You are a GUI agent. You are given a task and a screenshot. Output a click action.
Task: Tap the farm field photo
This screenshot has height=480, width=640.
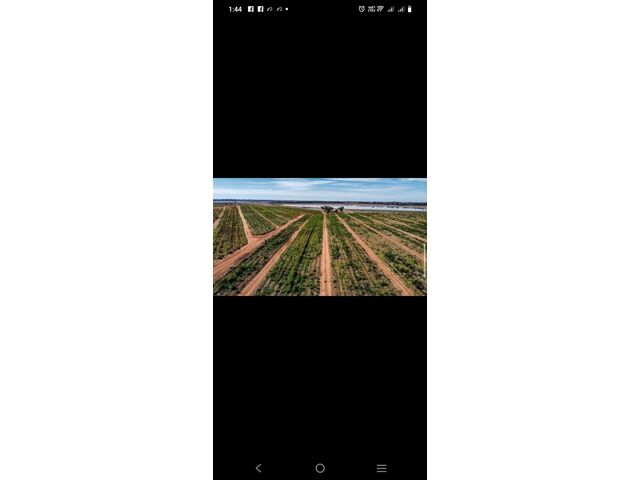[x=320, y=237]
